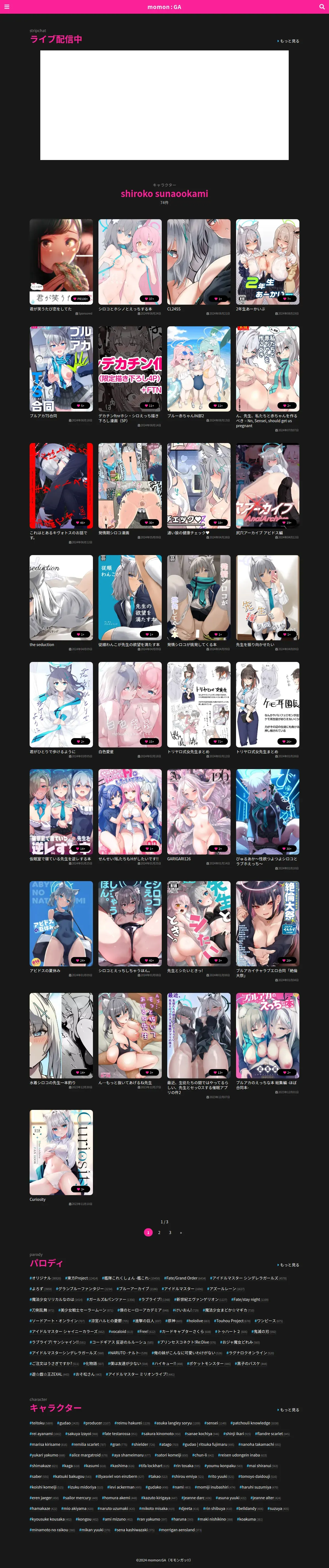Open the momon:GA site title

[164, 7]
